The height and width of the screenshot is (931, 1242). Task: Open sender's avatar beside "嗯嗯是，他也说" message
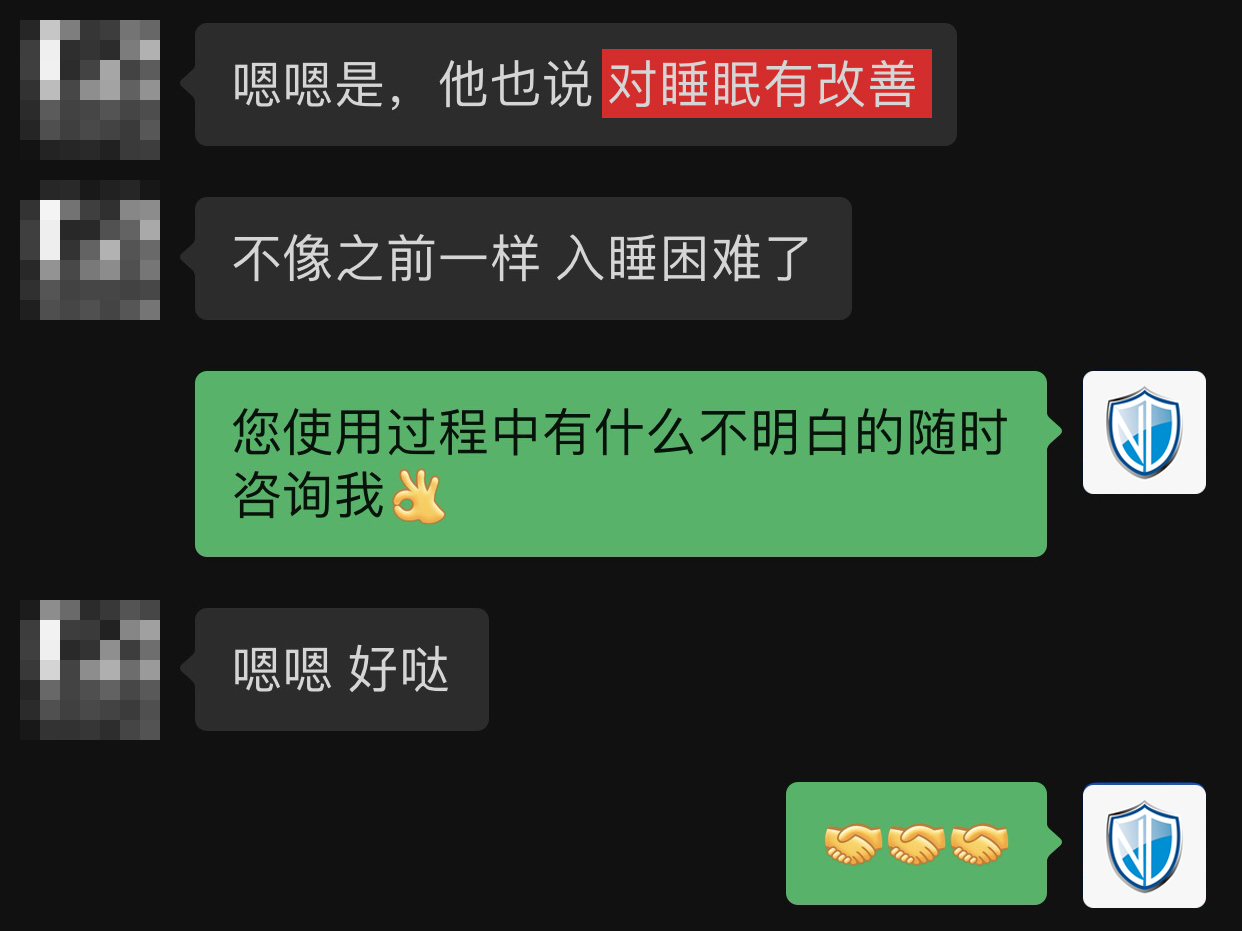[90, 89]
